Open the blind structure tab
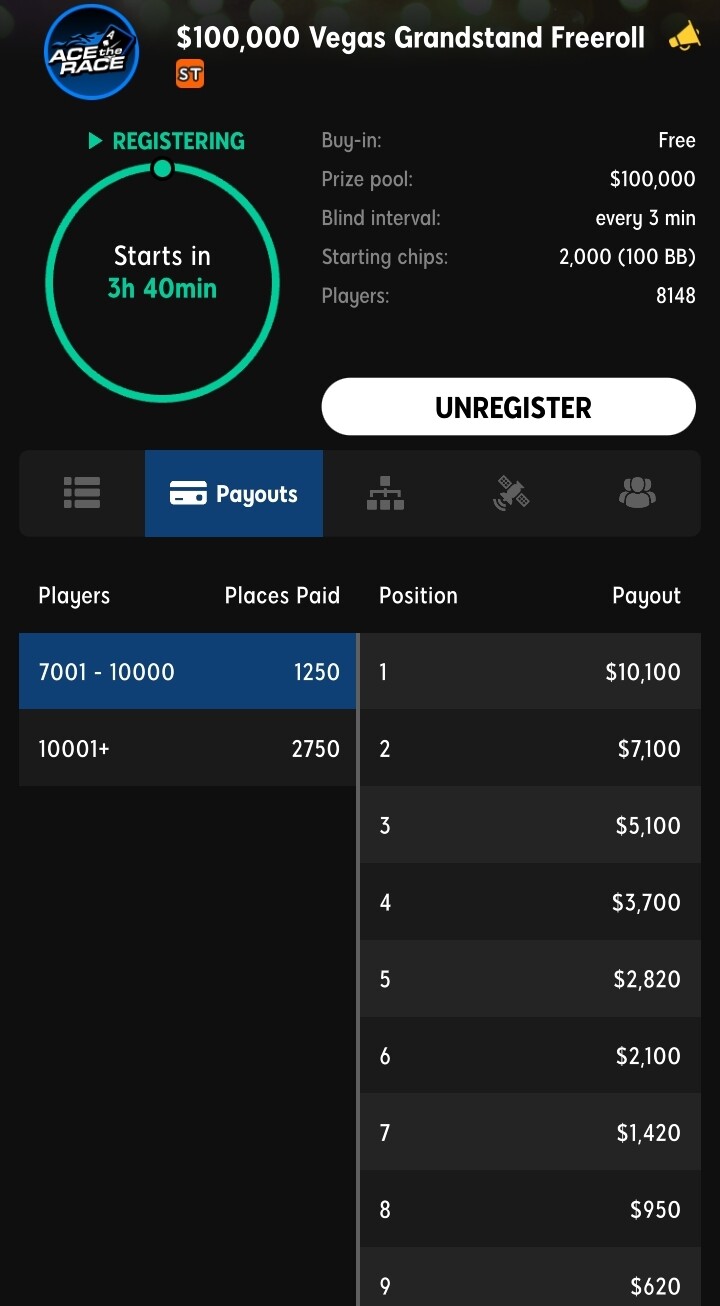 click(385, 493)
